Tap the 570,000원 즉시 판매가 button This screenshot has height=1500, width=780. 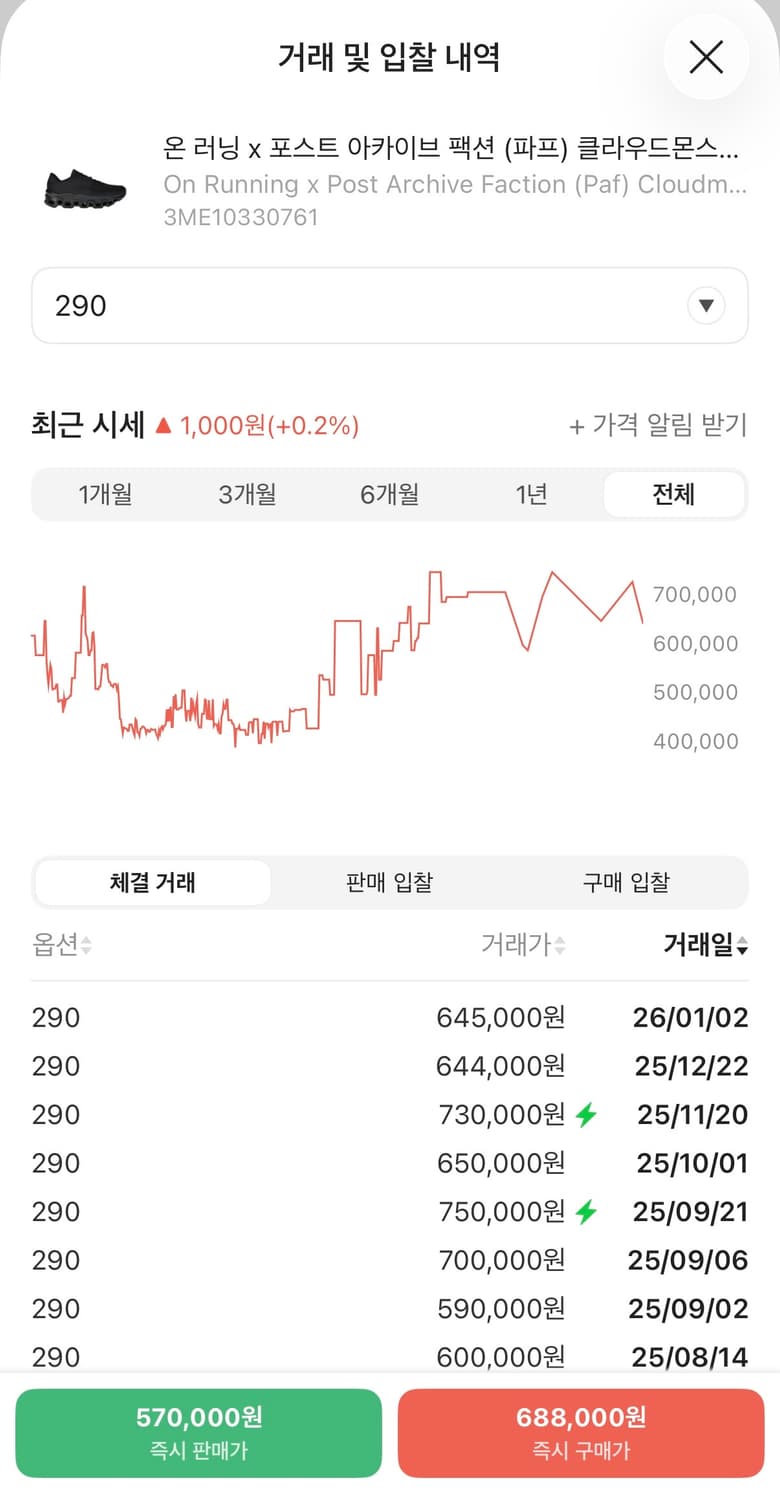point(196,1431)
